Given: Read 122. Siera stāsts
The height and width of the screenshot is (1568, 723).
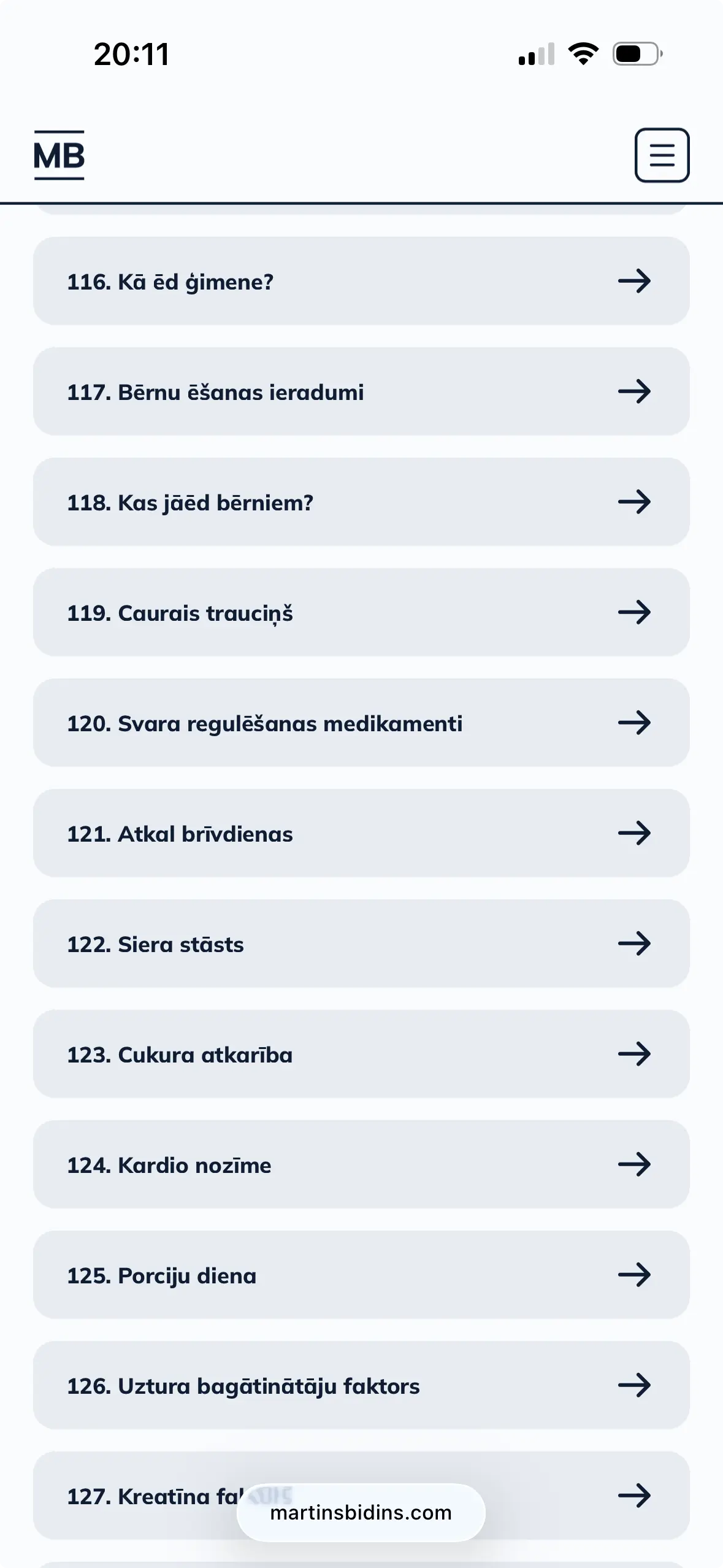Looking at the screenshot, I should [361, 944].
